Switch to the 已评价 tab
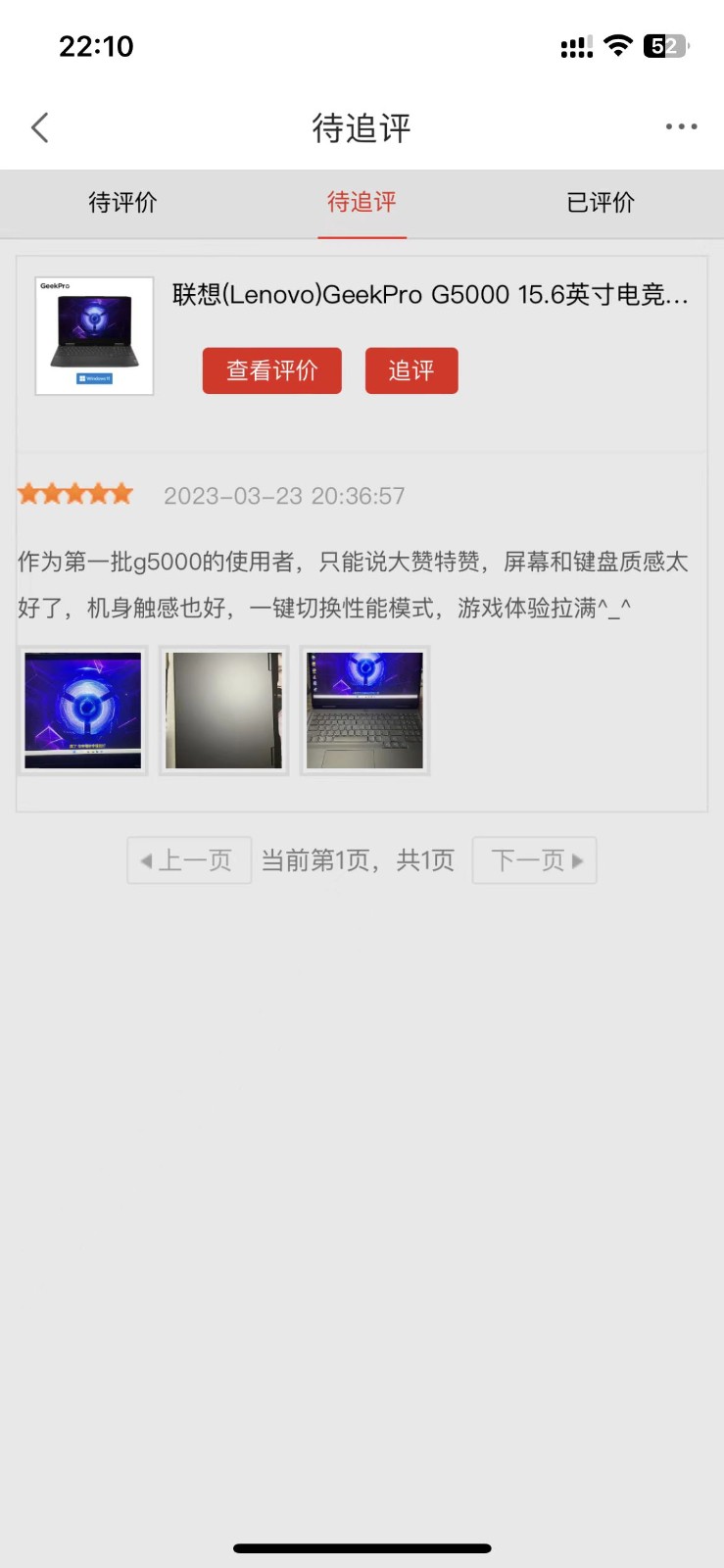The width and height of the screenshot is (724, 1568). [x=601, y=203]
